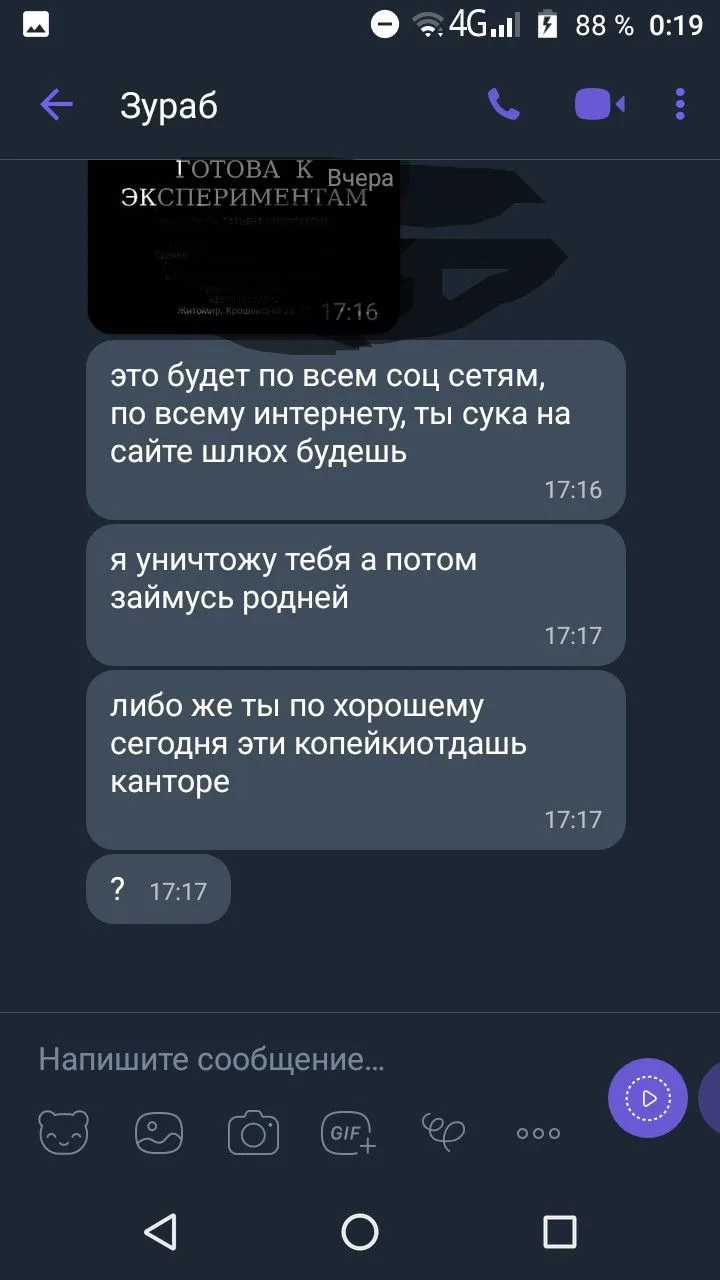
Task: Show more attachment options
Action: coord(538,1133)
